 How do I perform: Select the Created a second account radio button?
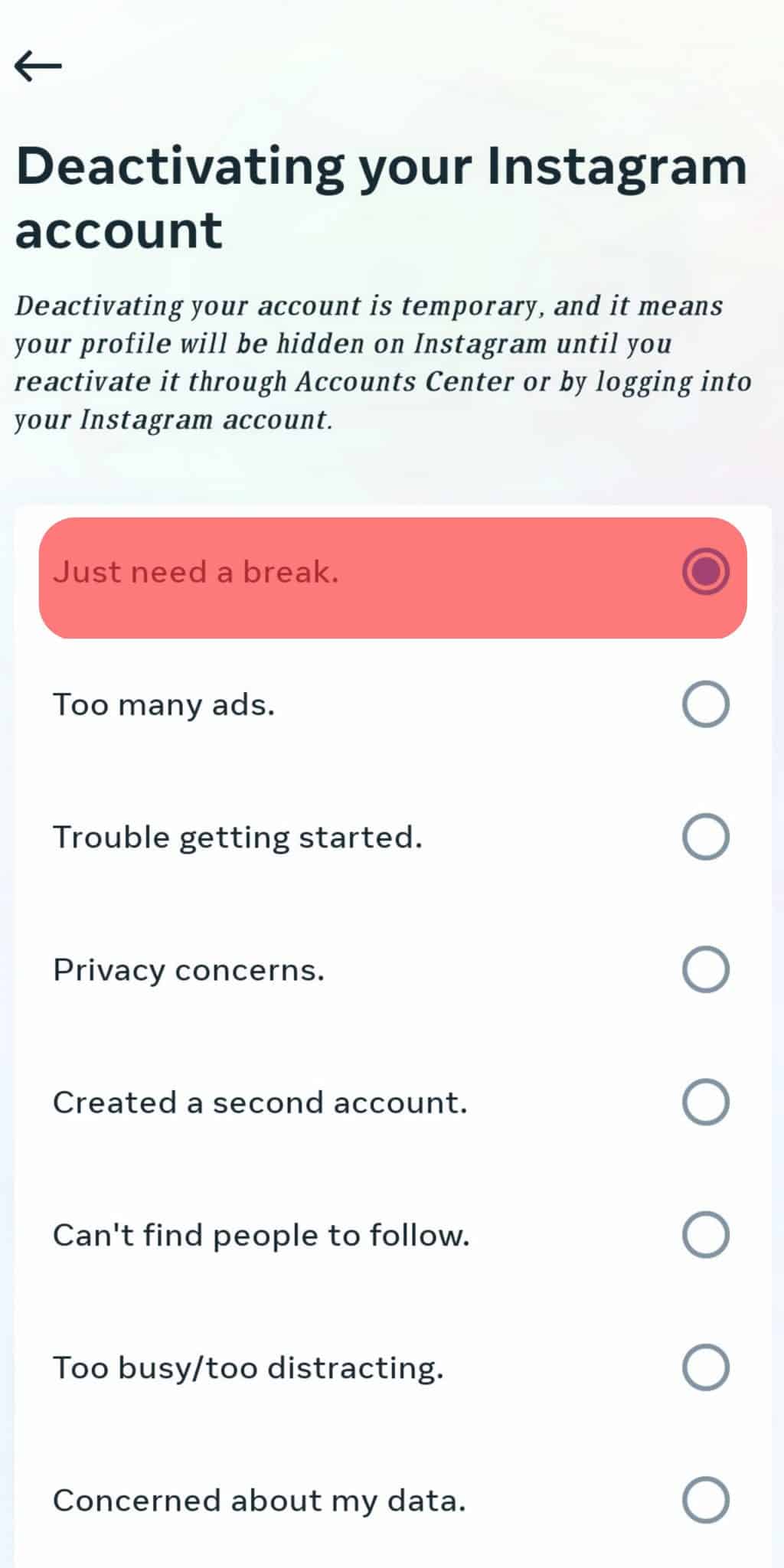coord(704,1102)
